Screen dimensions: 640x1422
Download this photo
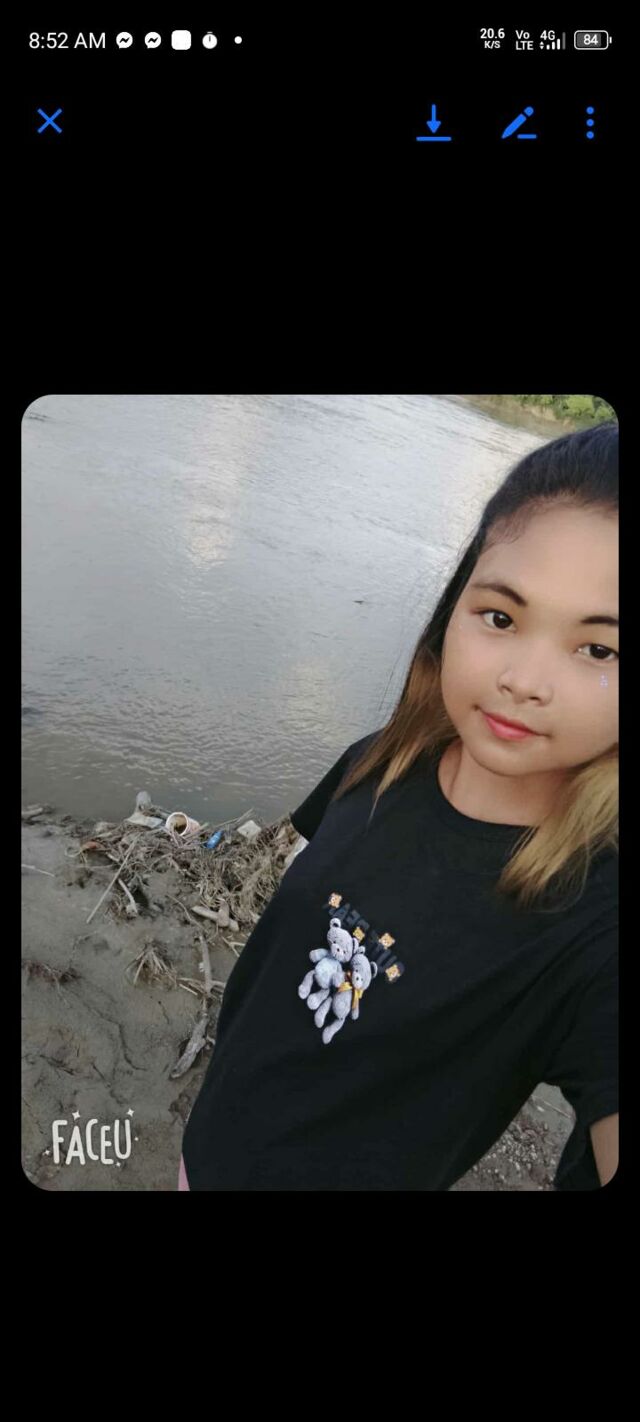[433, 123]
